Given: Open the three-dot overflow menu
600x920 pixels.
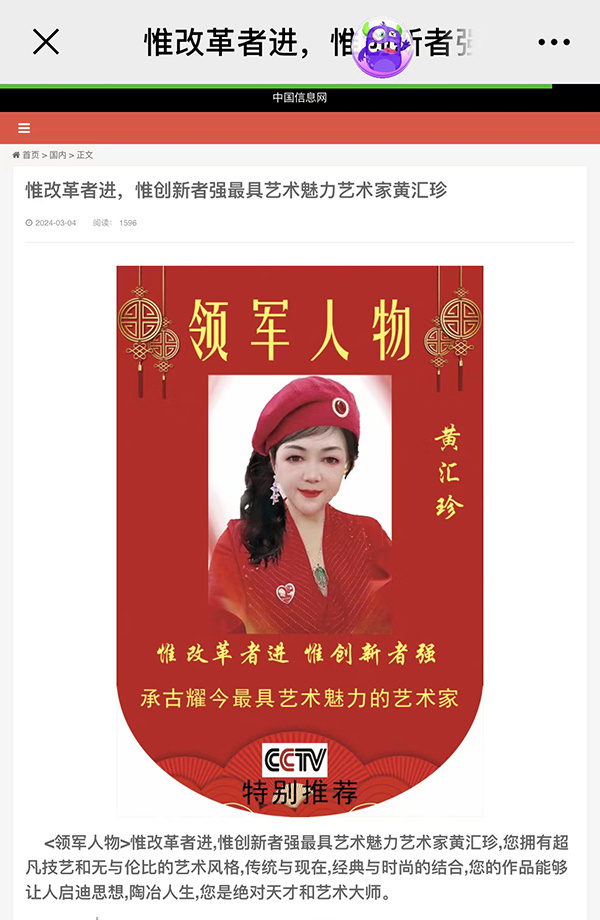Looking at the screenshot, I should pos(553,42).
